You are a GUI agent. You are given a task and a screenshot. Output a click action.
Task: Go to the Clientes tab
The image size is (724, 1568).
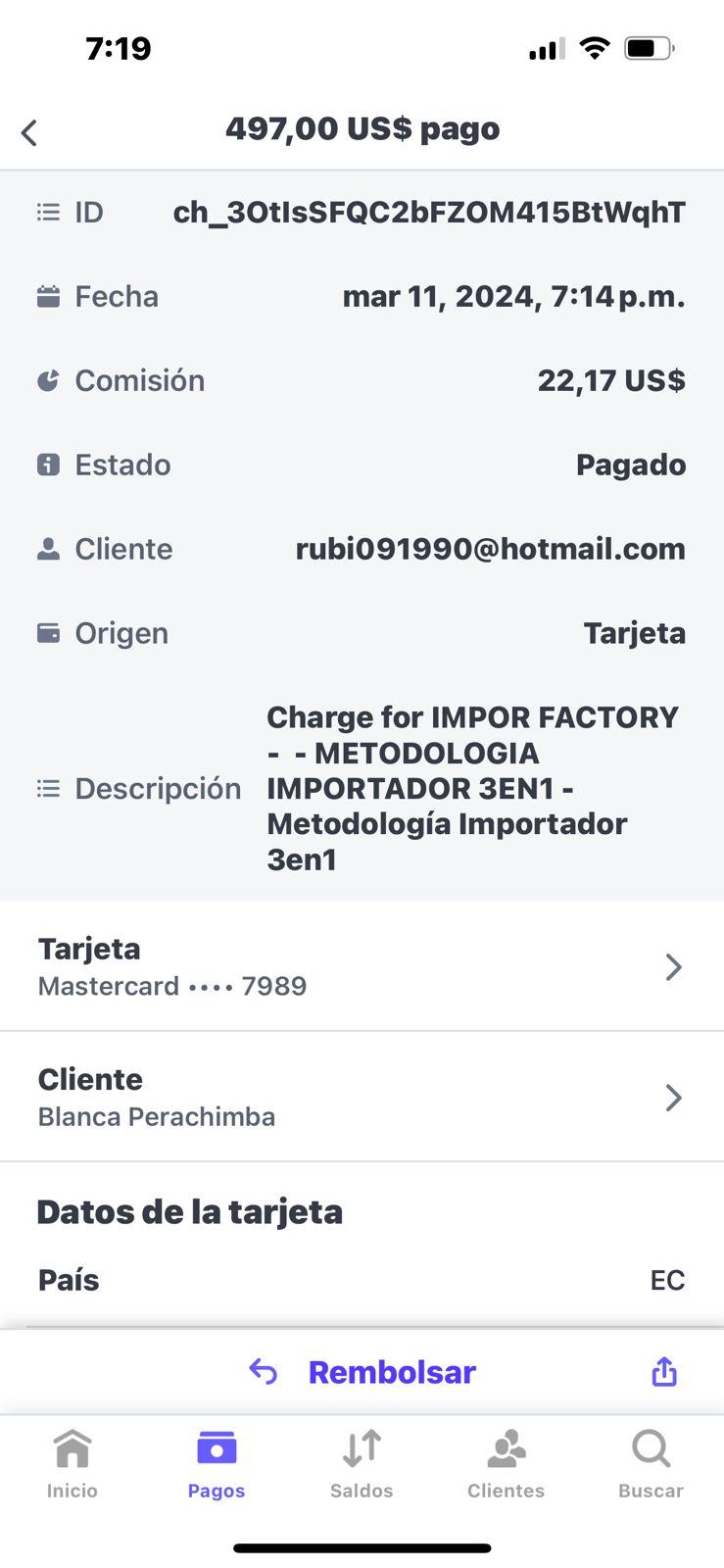[x=506, y=1464]
